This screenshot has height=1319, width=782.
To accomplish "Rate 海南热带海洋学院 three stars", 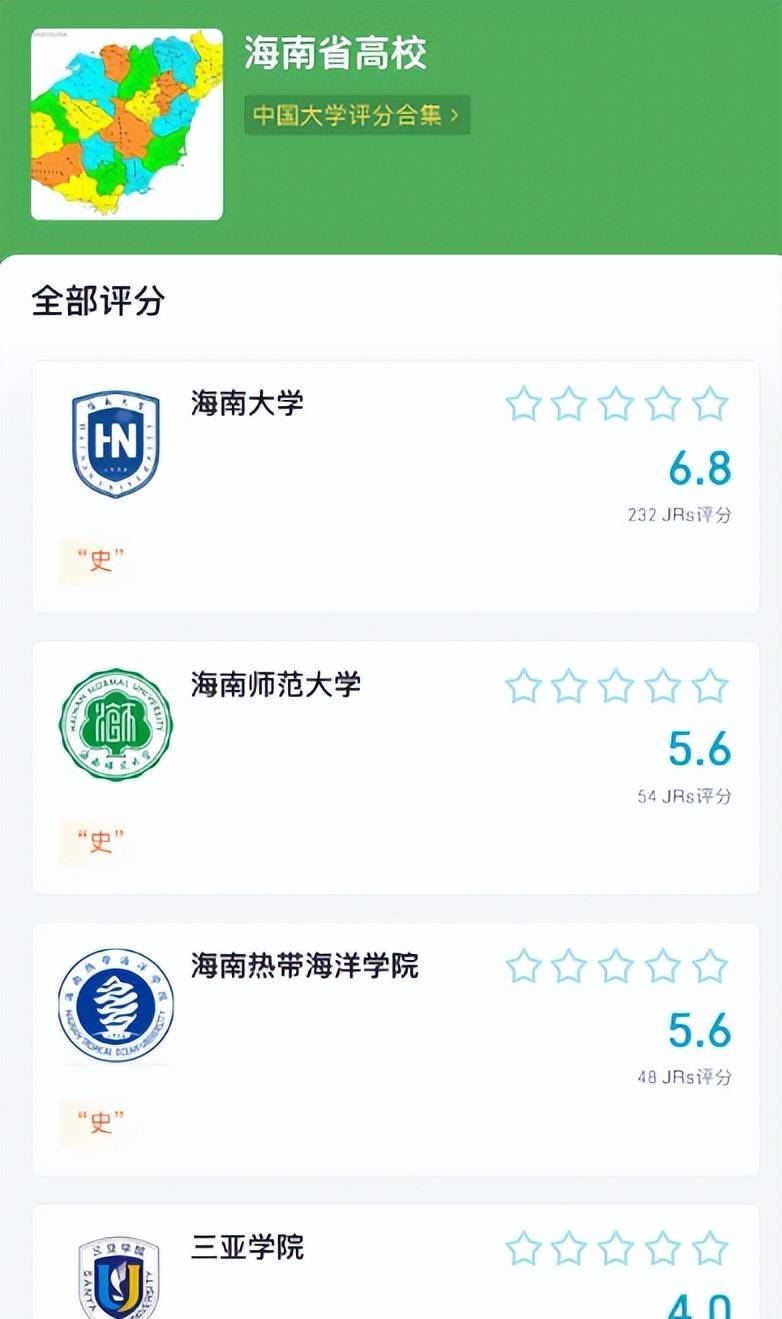I will [x=616, y=967].
